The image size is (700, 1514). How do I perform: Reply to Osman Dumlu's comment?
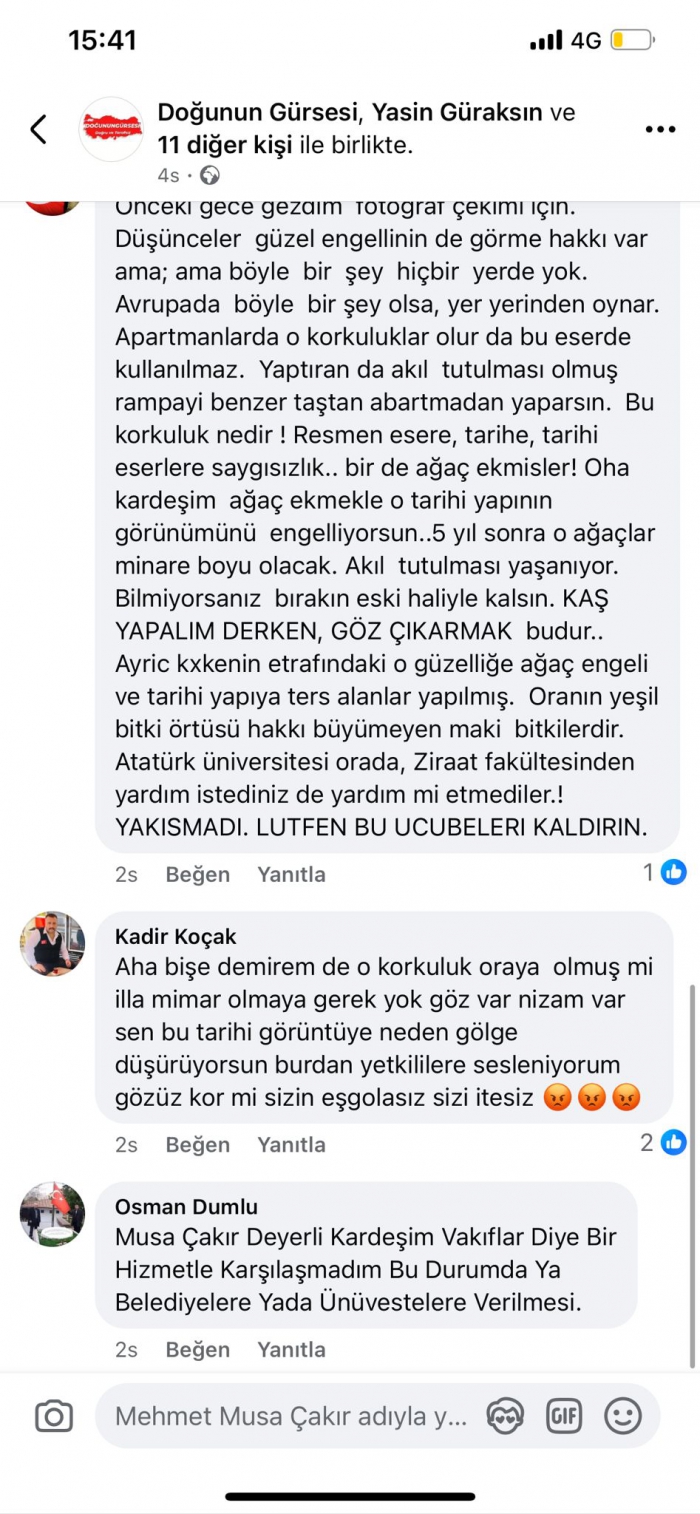291,1349
